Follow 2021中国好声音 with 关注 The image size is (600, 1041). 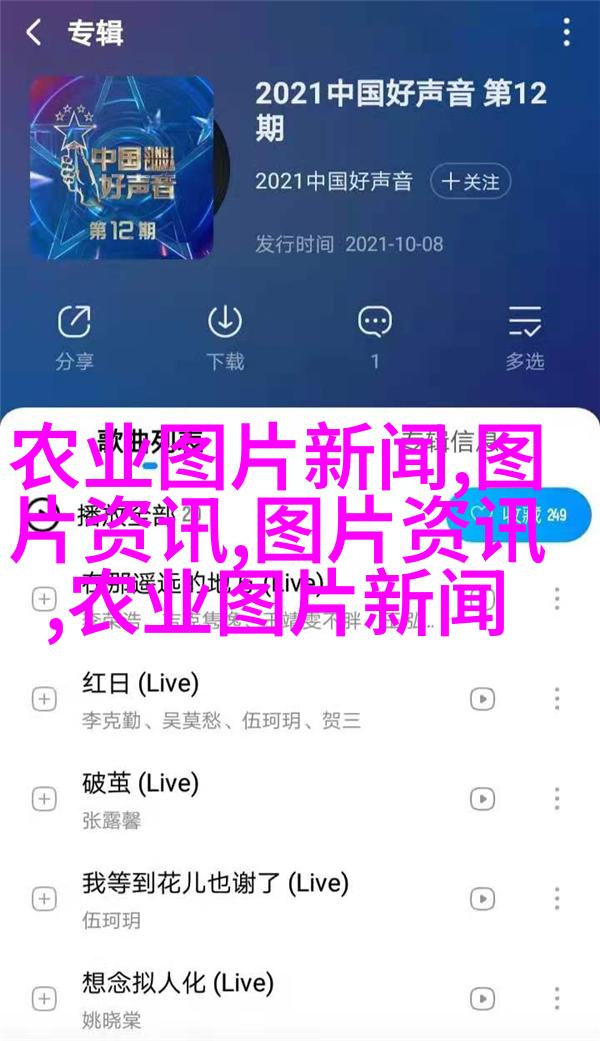tap(470, 182)
